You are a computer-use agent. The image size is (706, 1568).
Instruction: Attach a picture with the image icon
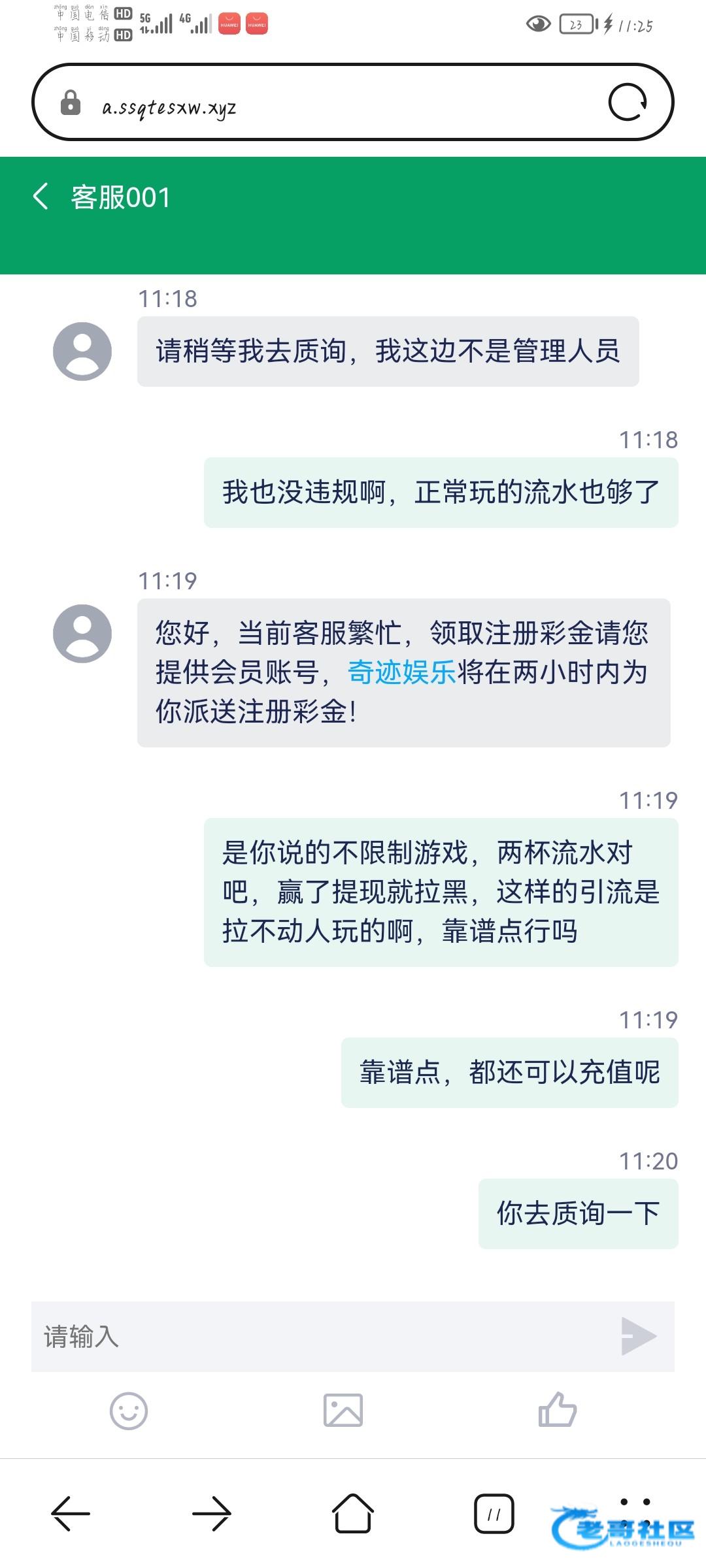tap(343, 1411)
